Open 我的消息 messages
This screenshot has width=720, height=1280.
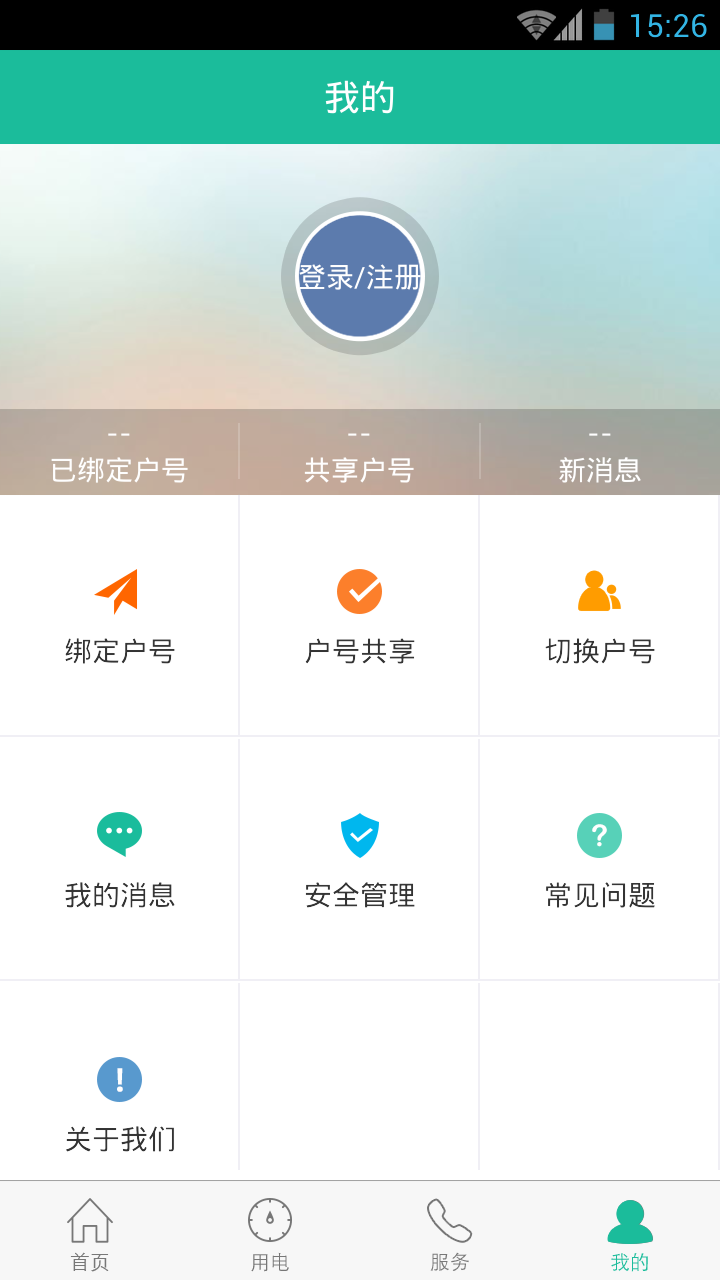click(x=119, y=859)
